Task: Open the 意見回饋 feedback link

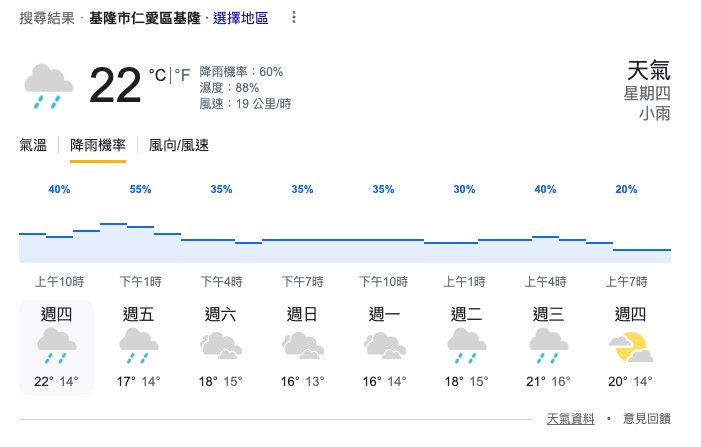Action: pyautogui.click(x=646, y=418)
